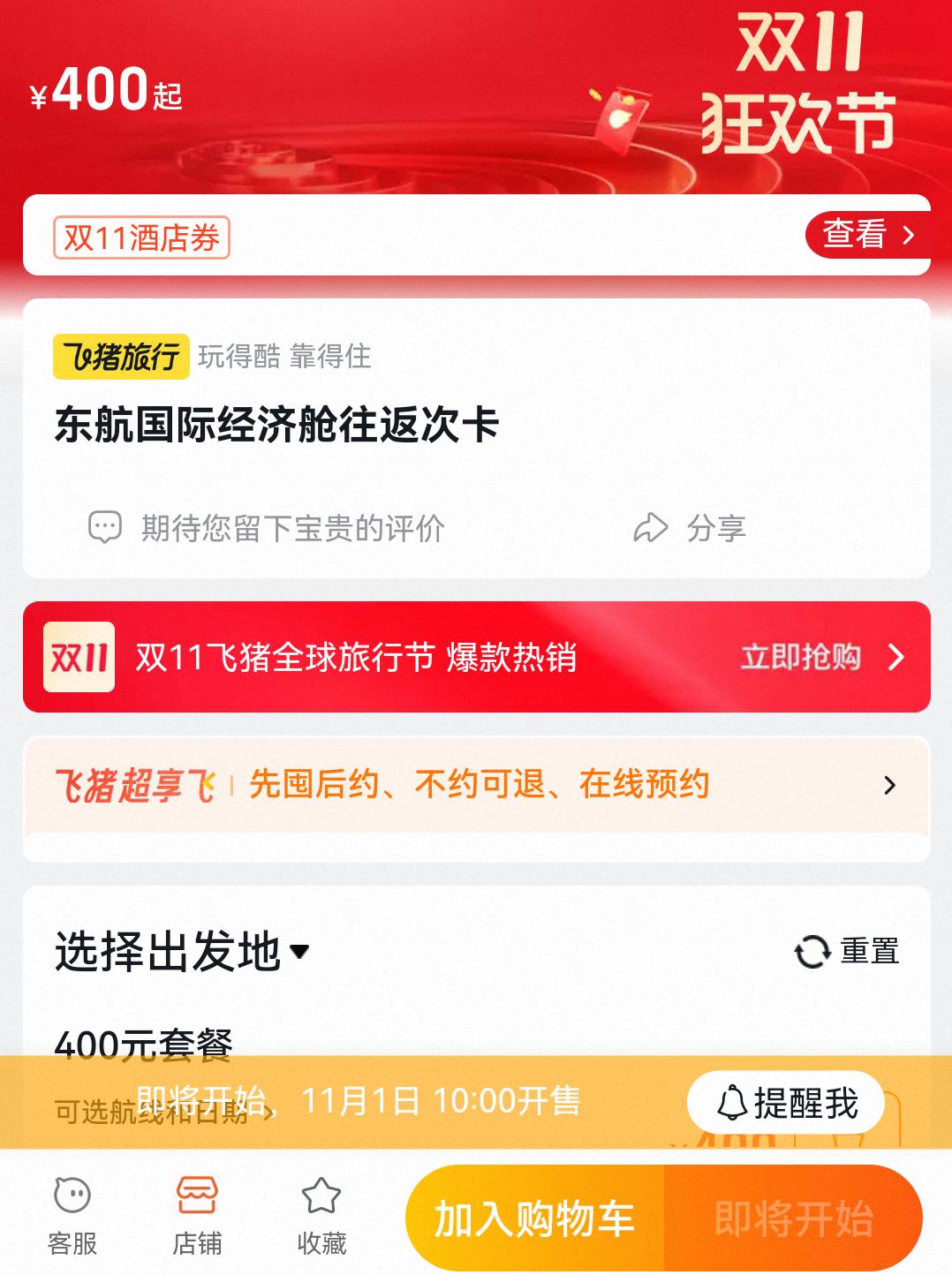Expand the 选择出发地 dropdown

coord(183,952)
